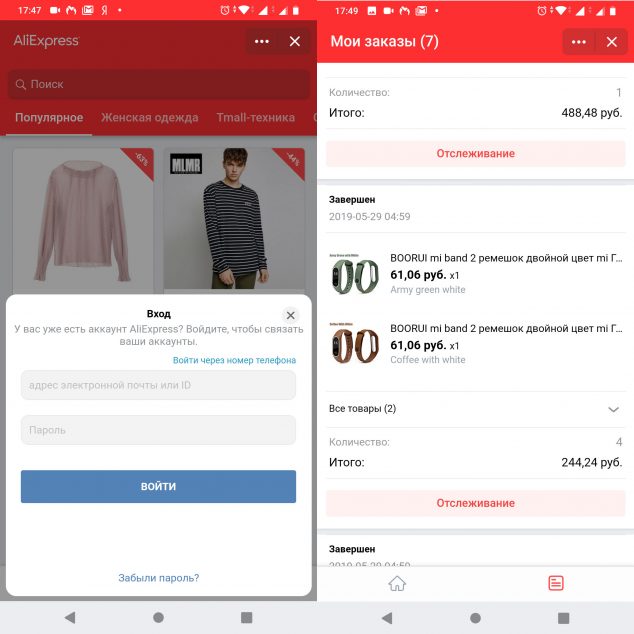The width and height of the screenshot is (634, 634).
Task: Focus the Пароль field
Action: click(158, 430)
